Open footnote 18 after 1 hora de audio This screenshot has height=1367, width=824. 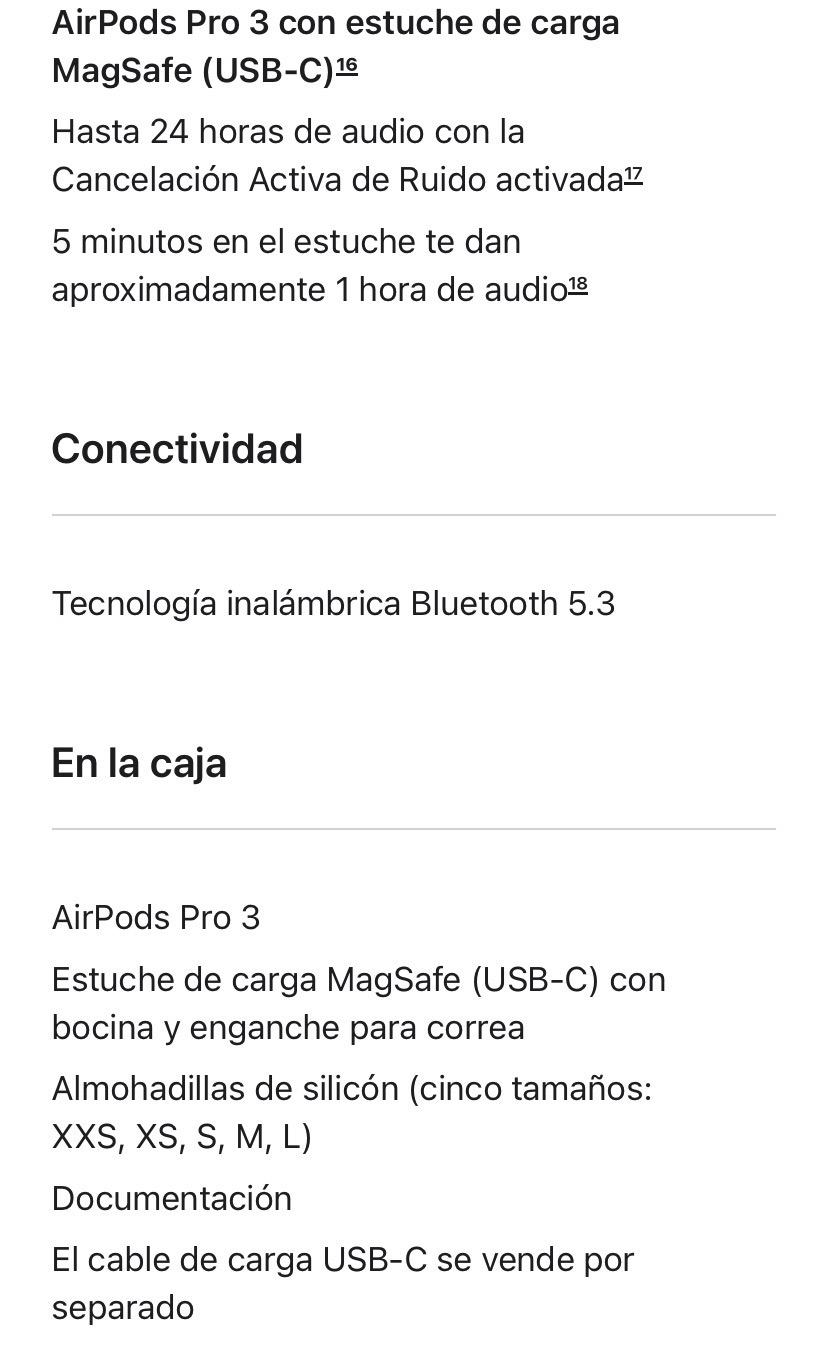click(x=578, y=286)
